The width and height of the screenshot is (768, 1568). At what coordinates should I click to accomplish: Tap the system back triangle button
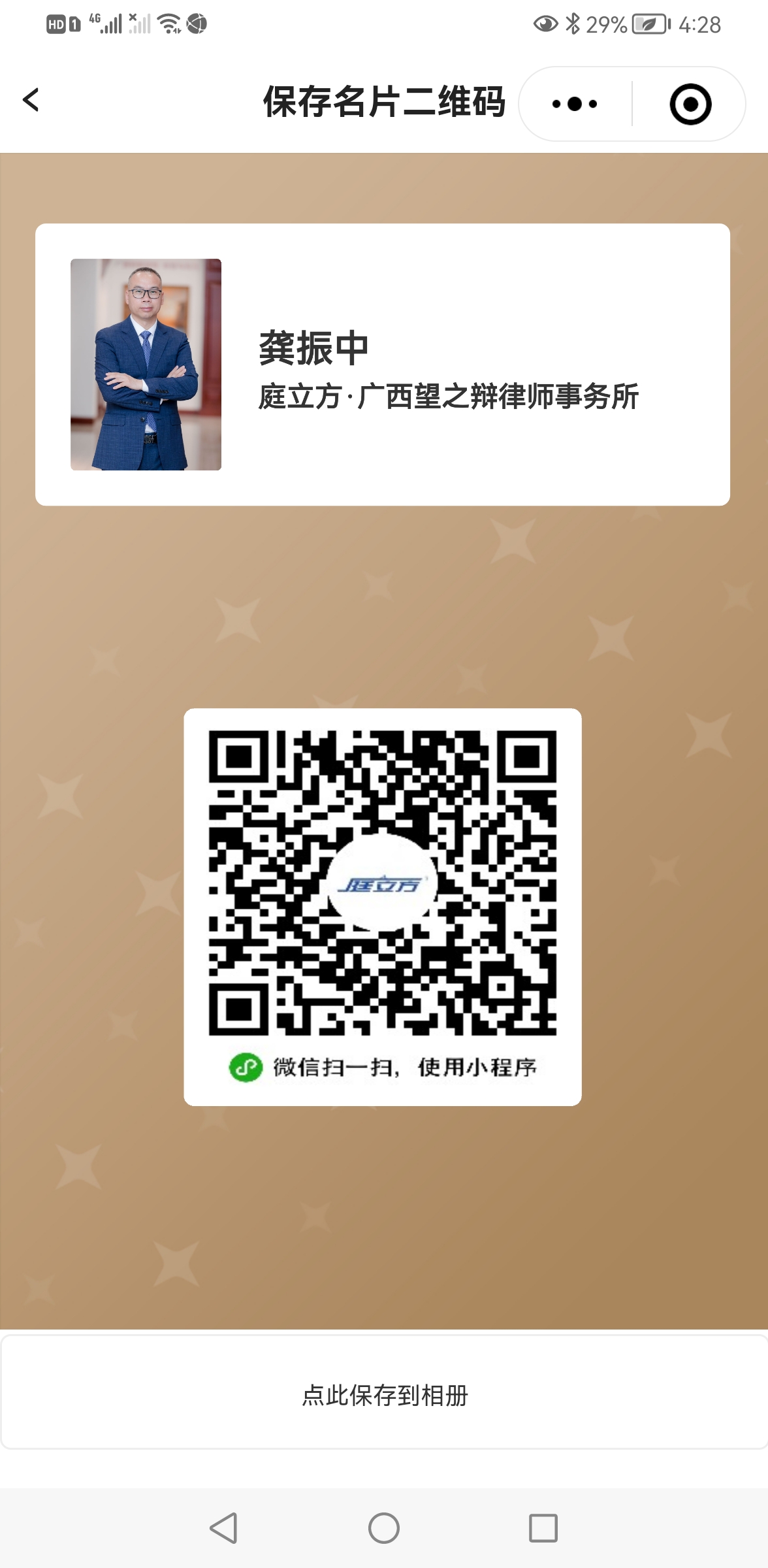tap(224, 1528)
